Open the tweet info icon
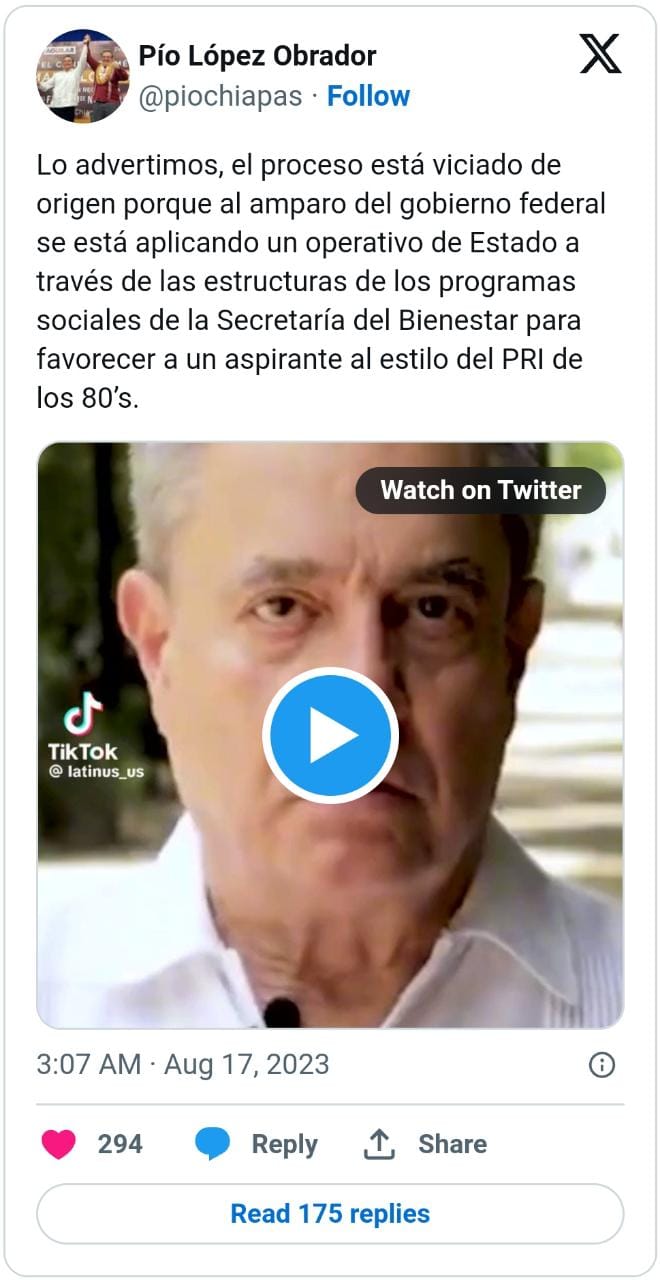The image size is (660, 1280). click(601, 1065)
